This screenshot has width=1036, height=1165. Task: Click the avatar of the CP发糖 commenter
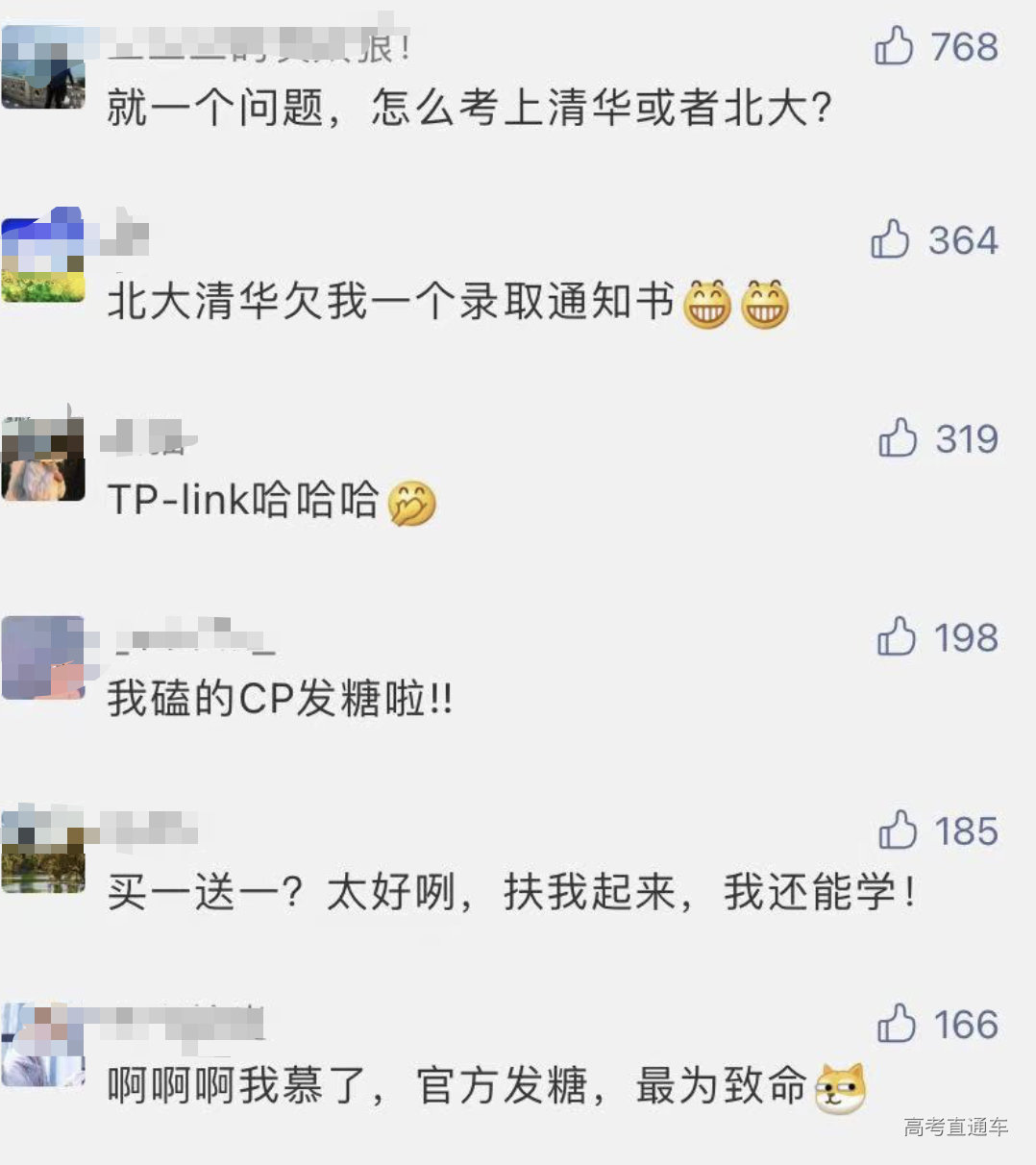(43, 658)
